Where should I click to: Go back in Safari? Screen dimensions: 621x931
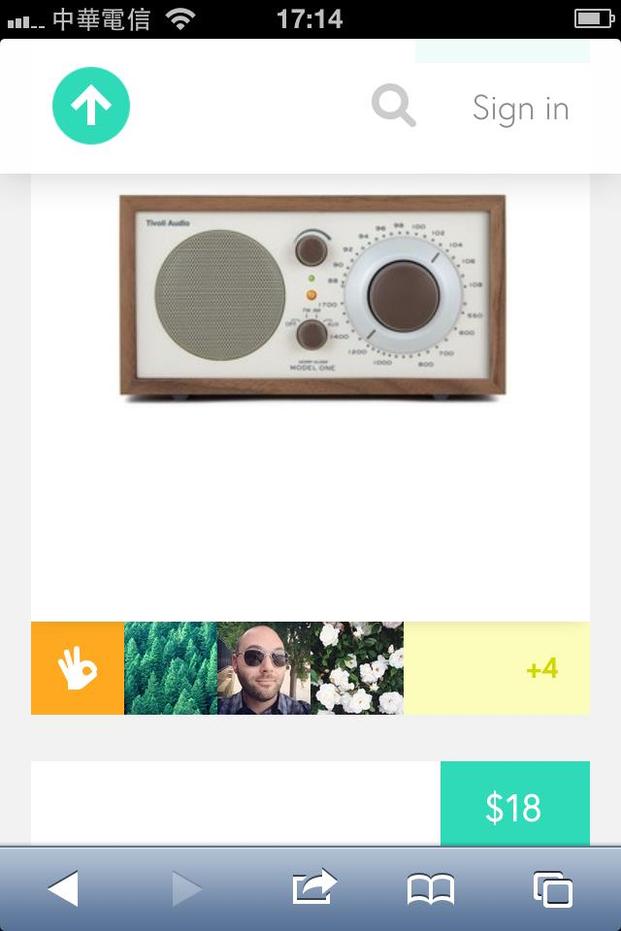pyautogui.click(x=63, y=888)
